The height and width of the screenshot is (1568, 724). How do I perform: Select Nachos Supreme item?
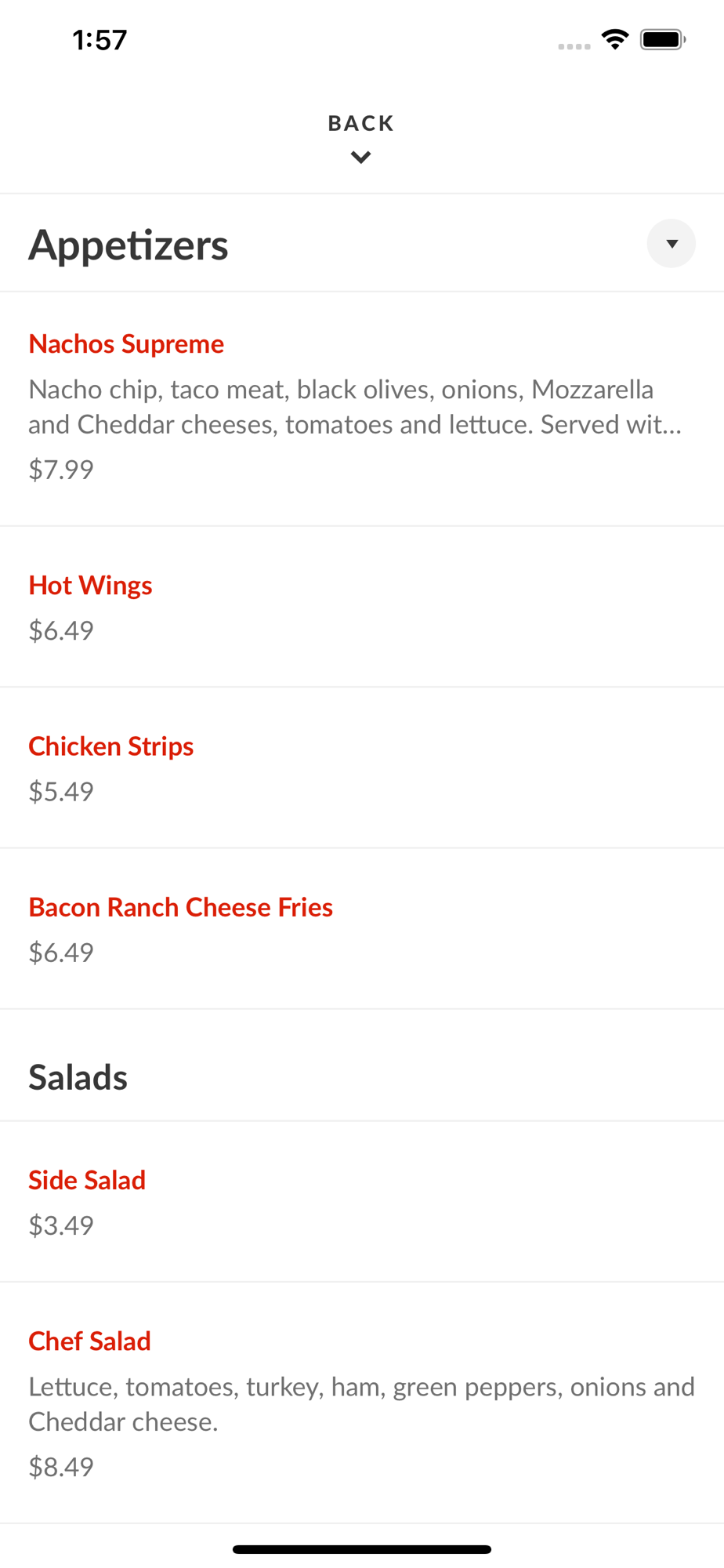click(362, 408)
